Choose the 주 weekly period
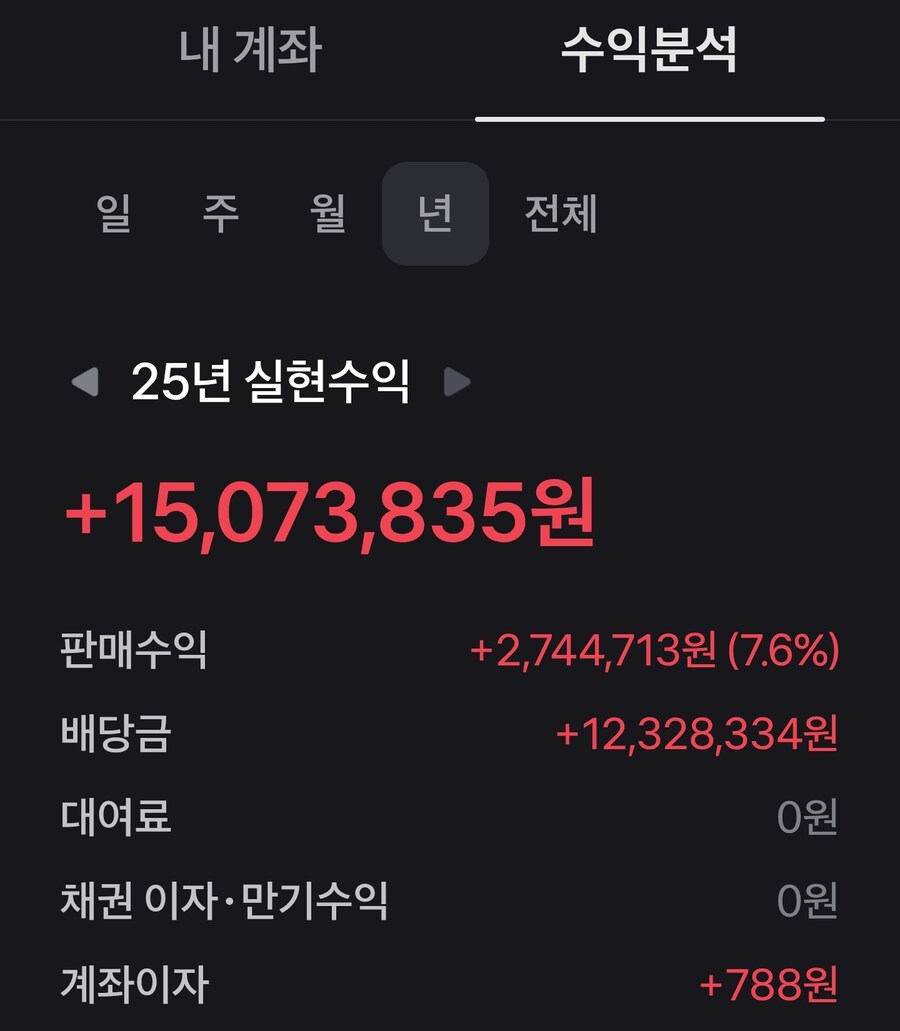The height and width of the screenshot is (1031, 900). (221, 213)
